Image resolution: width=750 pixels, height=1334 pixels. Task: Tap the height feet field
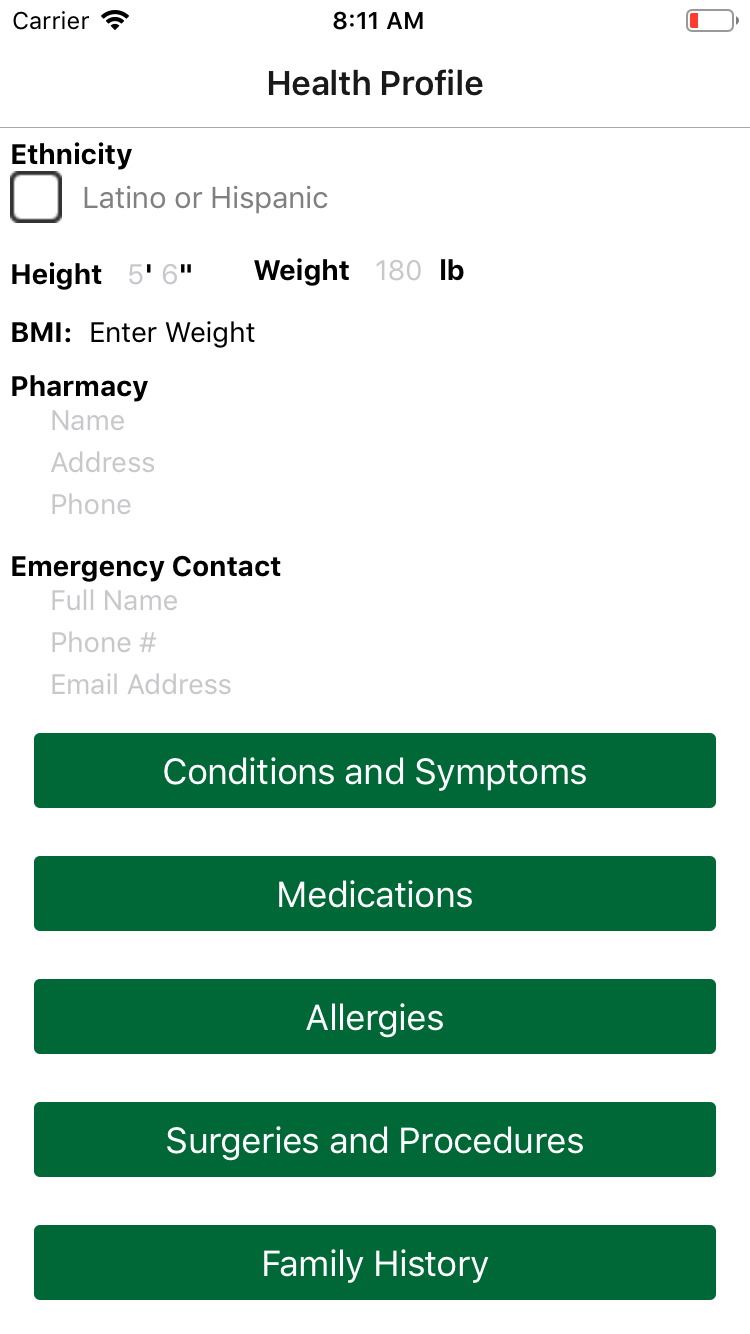[136, 274]
